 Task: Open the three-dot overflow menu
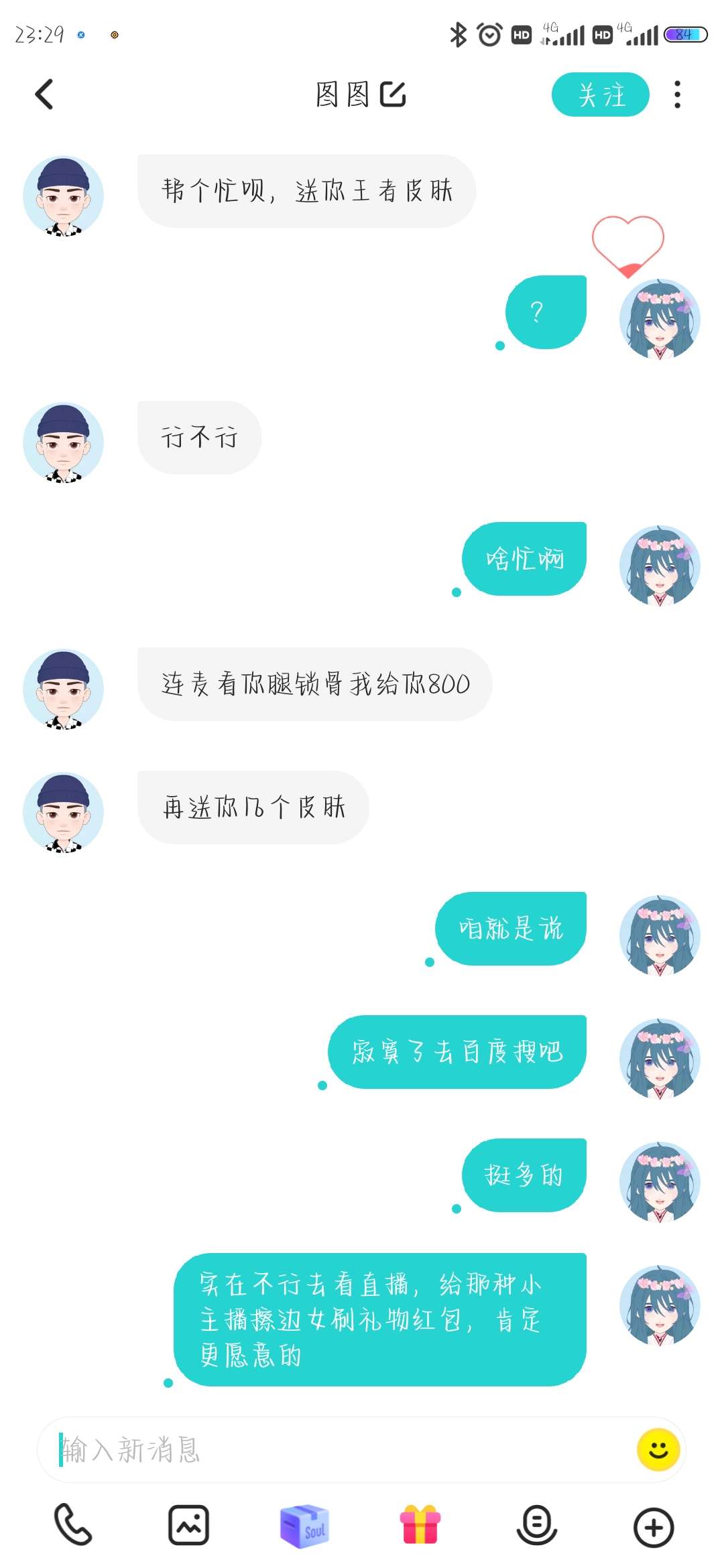coord(678,94)
